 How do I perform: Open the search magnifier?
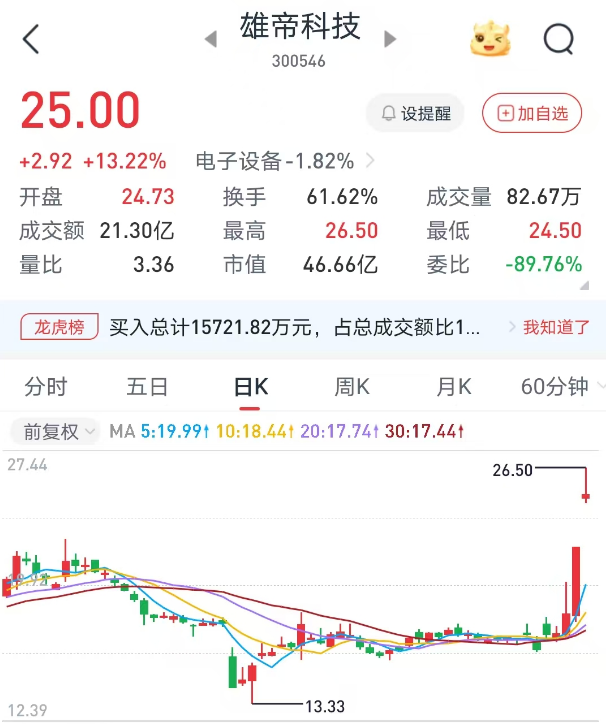pyautogui.click(x=559, y=40)
